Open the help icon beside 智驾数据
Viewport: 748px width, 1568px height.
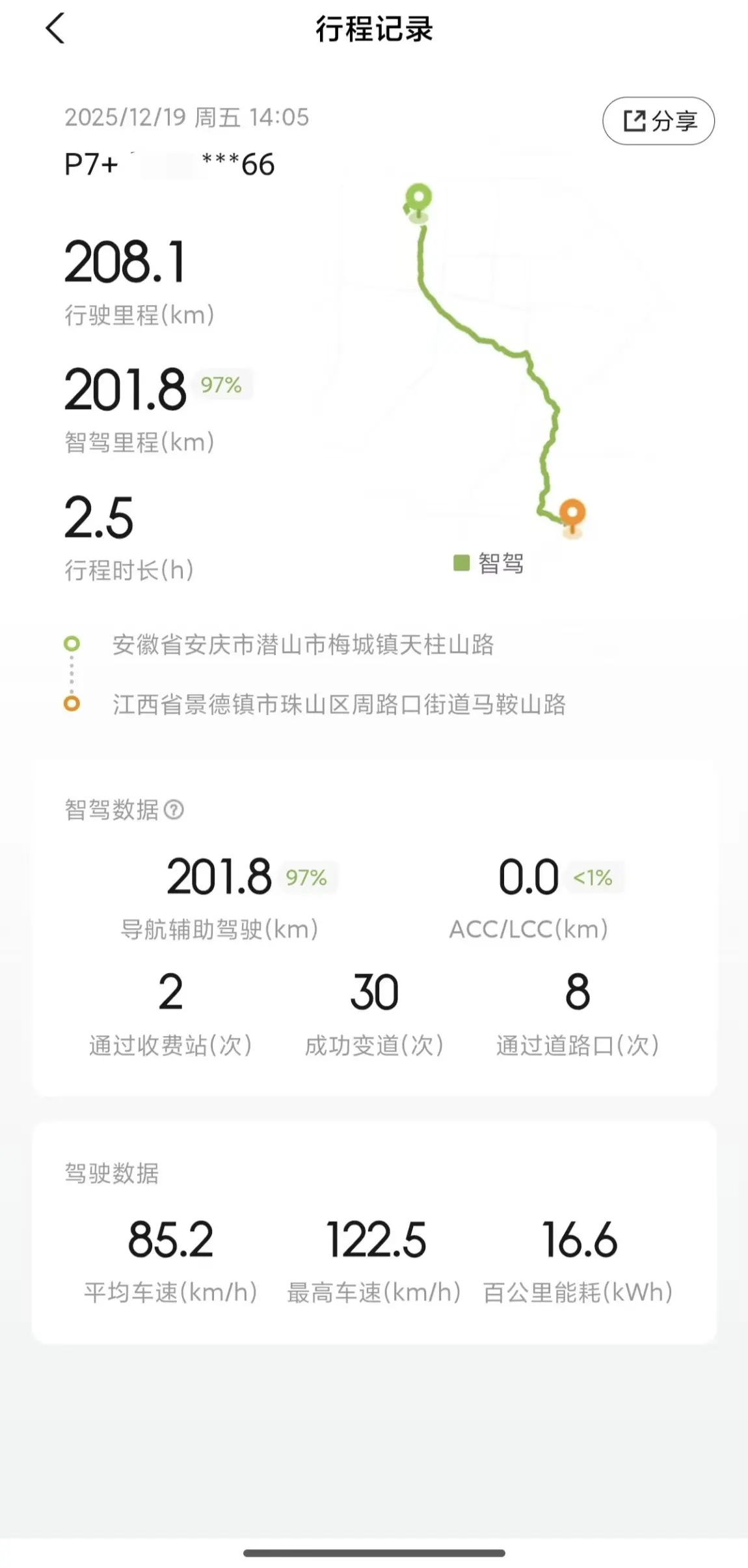[x=174, y=810]
